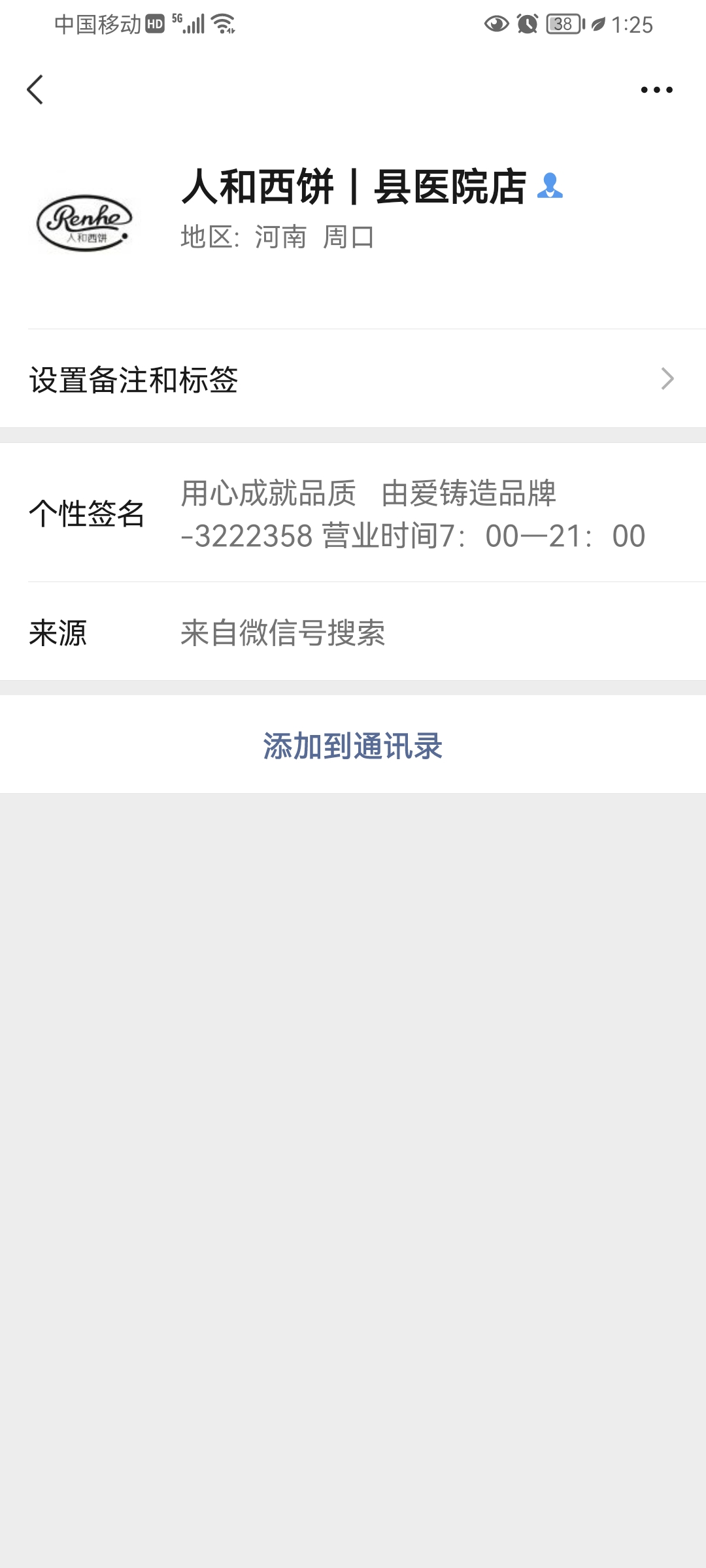
Task: Tap 添加到通讯录 to add contact
Action: [353, 745]
